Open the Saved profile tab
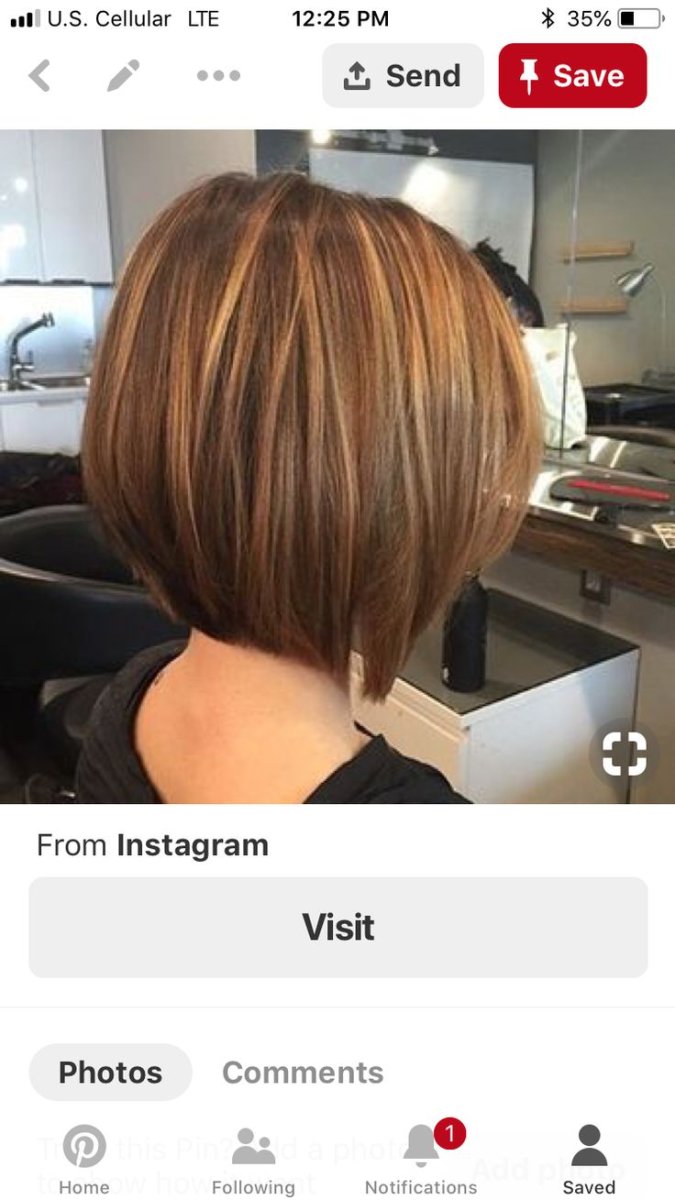The image size is (675, 1200). point(589,1158)
